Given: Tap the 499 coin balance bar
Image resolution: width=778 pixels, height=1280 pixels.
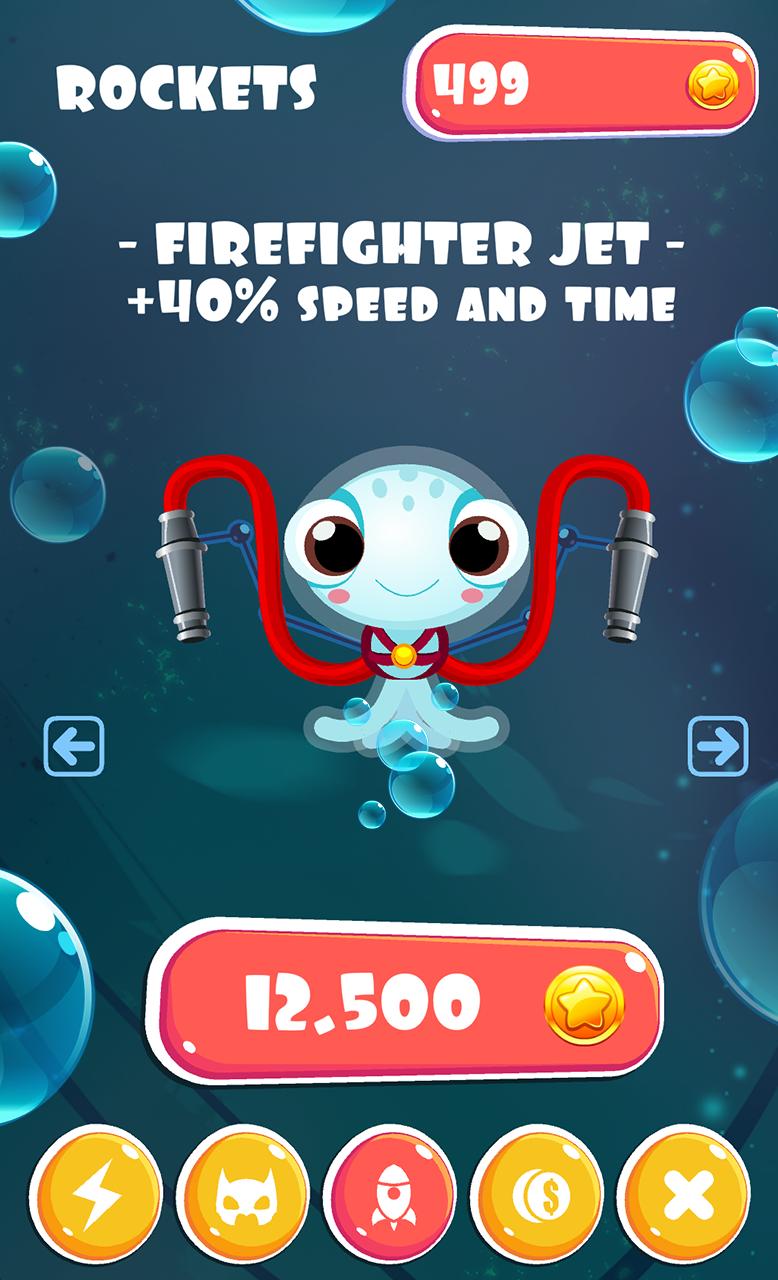Looking at the screenshot, I should coord(581,86).
